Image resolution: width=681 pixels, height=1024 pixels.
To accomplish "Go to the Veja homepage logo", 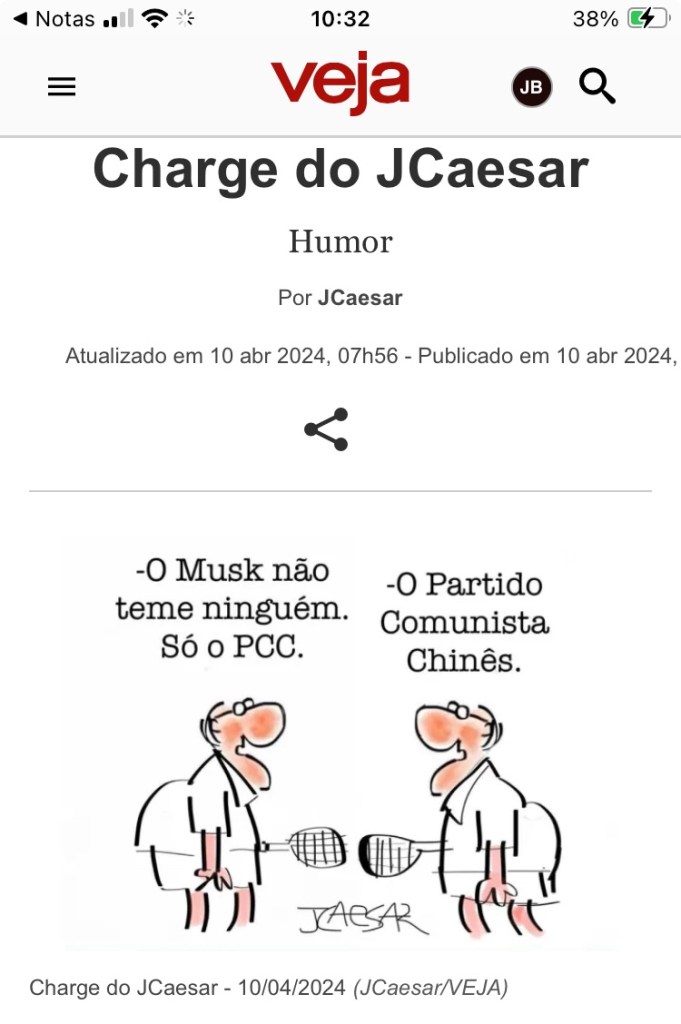I will [x=339, y=84].
